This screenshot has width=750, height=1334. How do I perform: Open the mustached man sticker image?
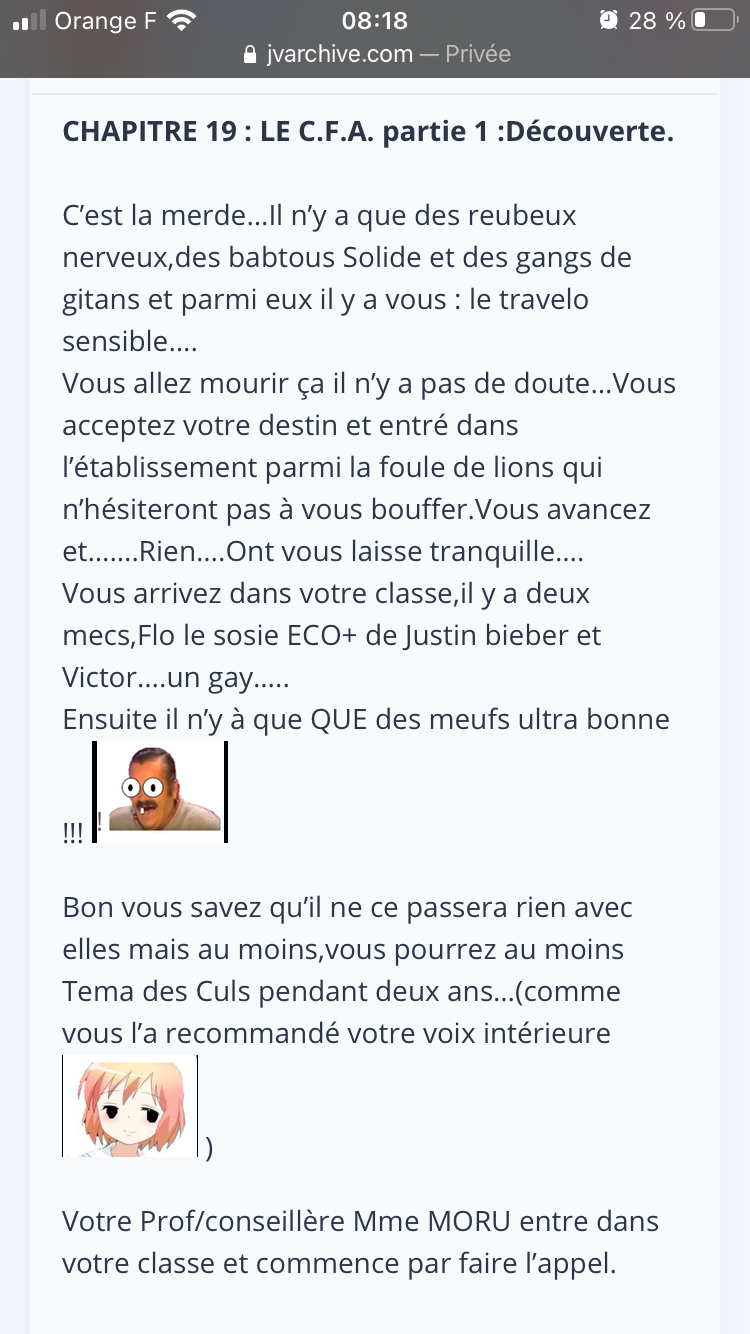point(162,792)
